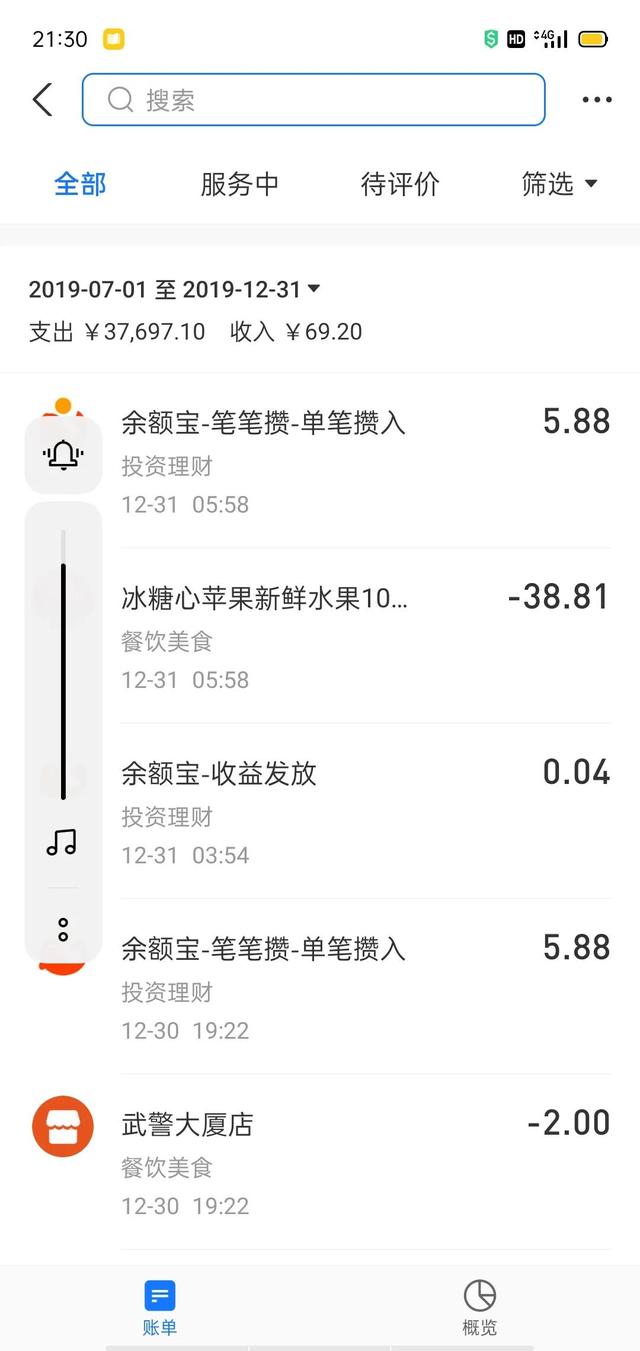Image resolution: width=640 pixels, height=1351 pixels.
Task: Select the 账单 bottom tab
Action: tap(160, 1308)
